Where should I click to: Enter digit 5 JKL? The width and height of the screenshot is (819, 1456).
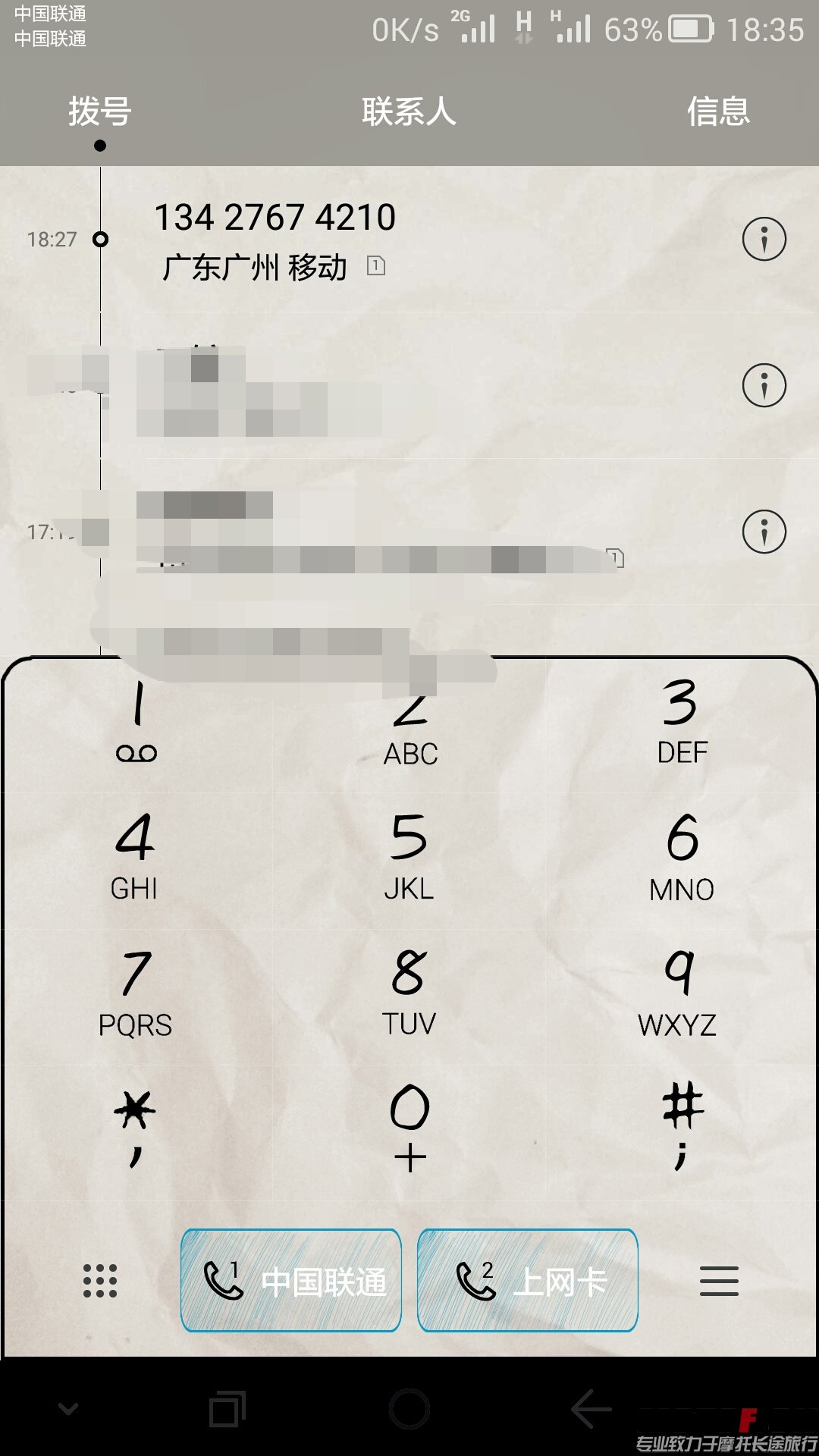coord(409,857)
